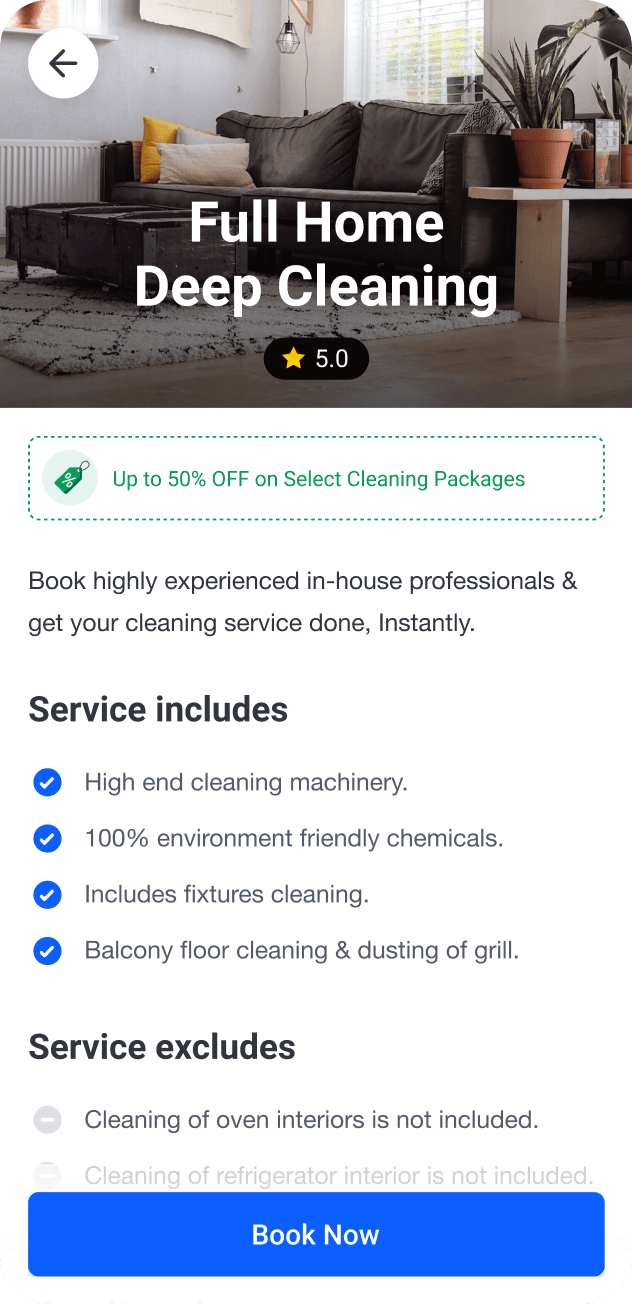The height and width of the screenshot is (1304, 632).
Task: Tap the Book Now button
Action: pyautogui.click(x=316, y=1234)
